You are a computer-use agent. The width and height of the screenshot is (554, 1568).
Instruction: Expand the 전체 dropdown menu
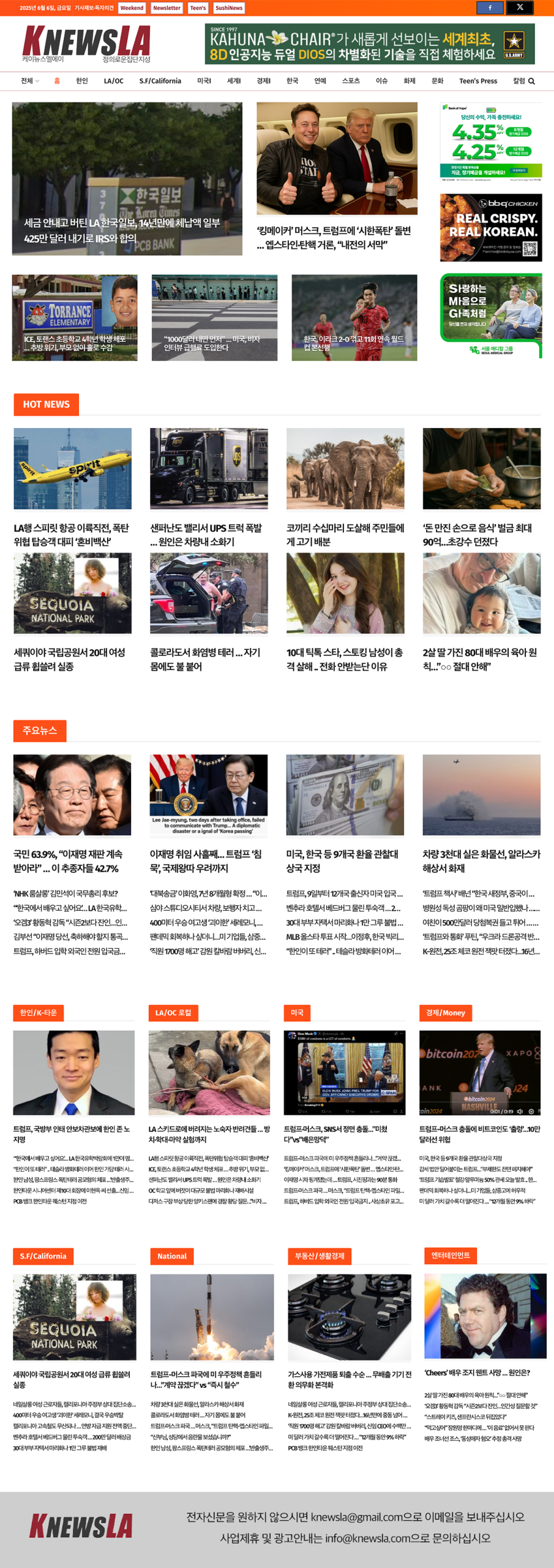(29, 81)
